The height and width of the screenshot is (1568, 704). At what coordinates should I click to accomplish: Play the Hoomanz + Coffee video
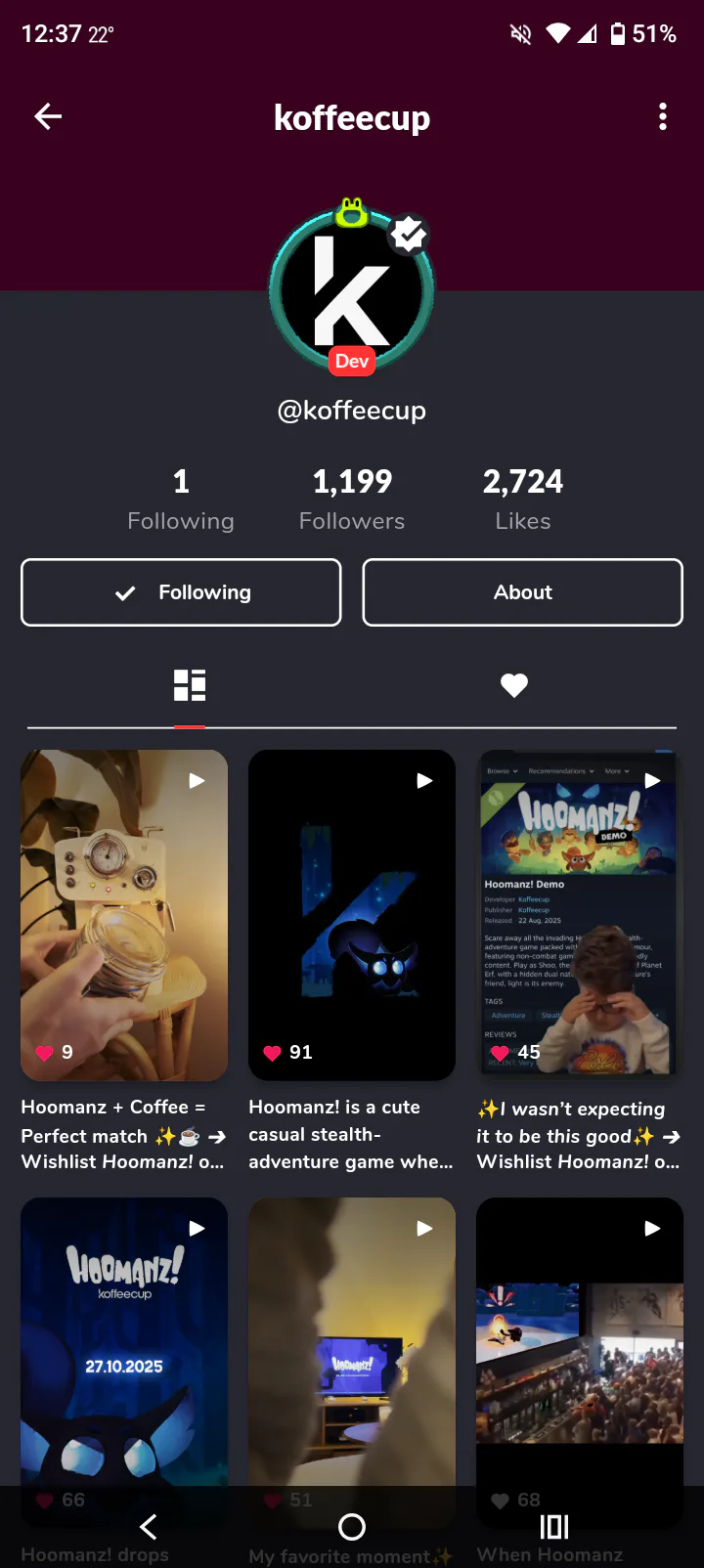[124, 915]
